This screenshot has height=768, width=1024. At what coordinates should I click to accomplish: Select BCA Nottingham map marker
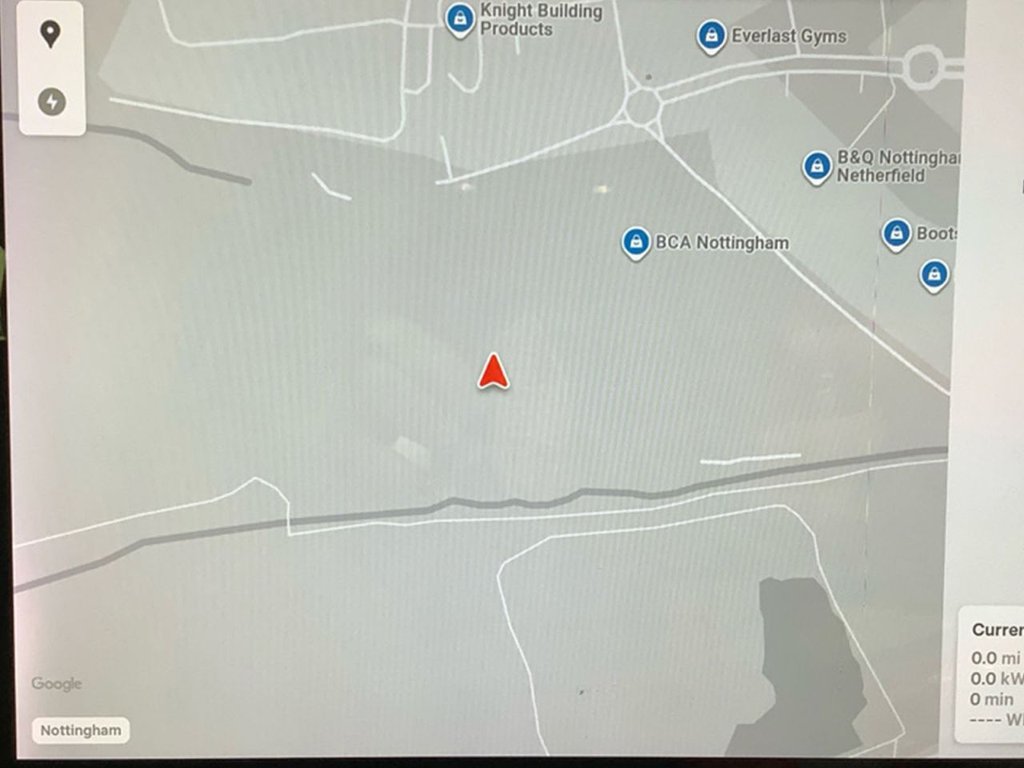coord(635,242)
